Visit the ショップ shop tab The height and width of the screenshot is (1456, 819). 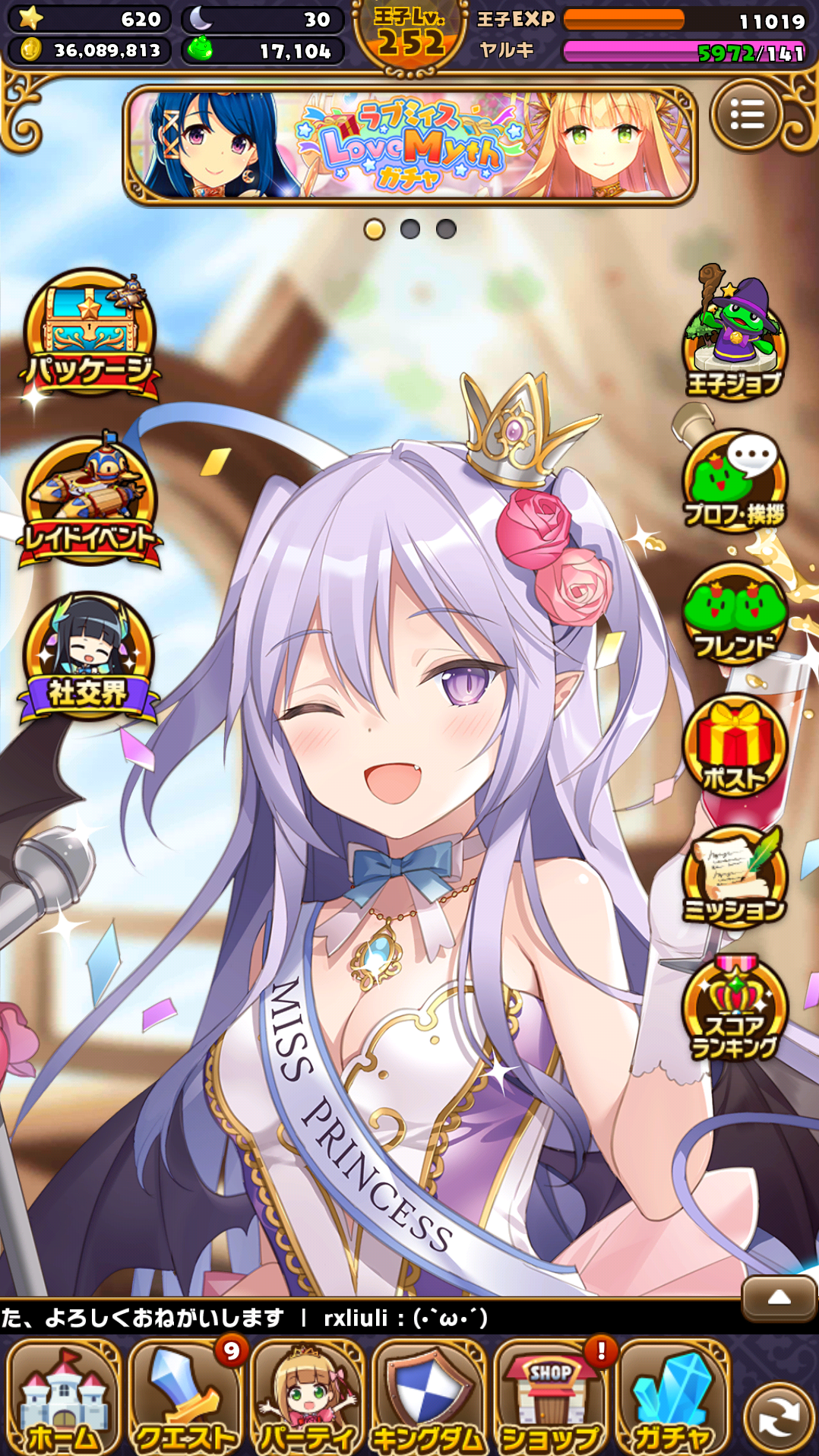[550, 1397]
